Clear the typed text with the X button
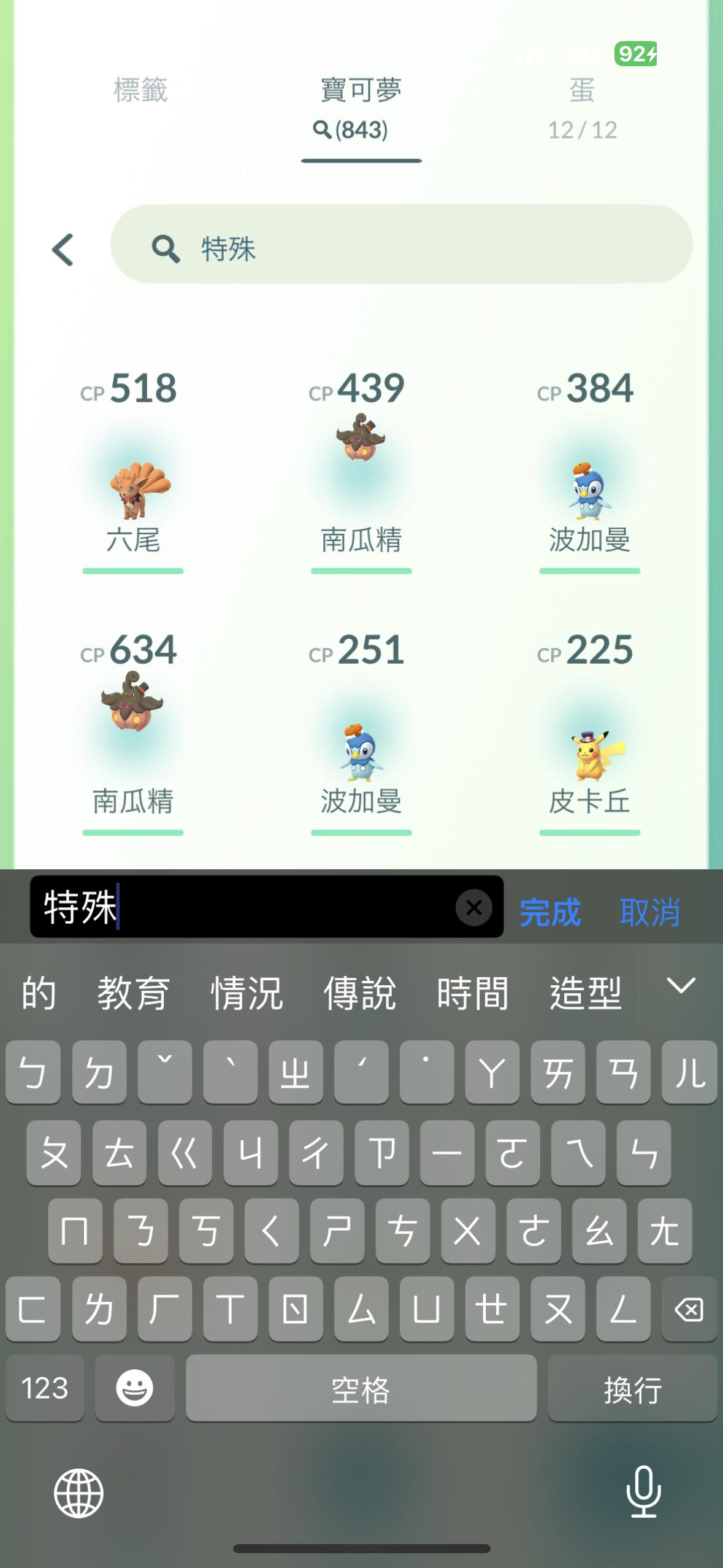This screenshot has width=723, height=1568. click(x=473, y=907)
